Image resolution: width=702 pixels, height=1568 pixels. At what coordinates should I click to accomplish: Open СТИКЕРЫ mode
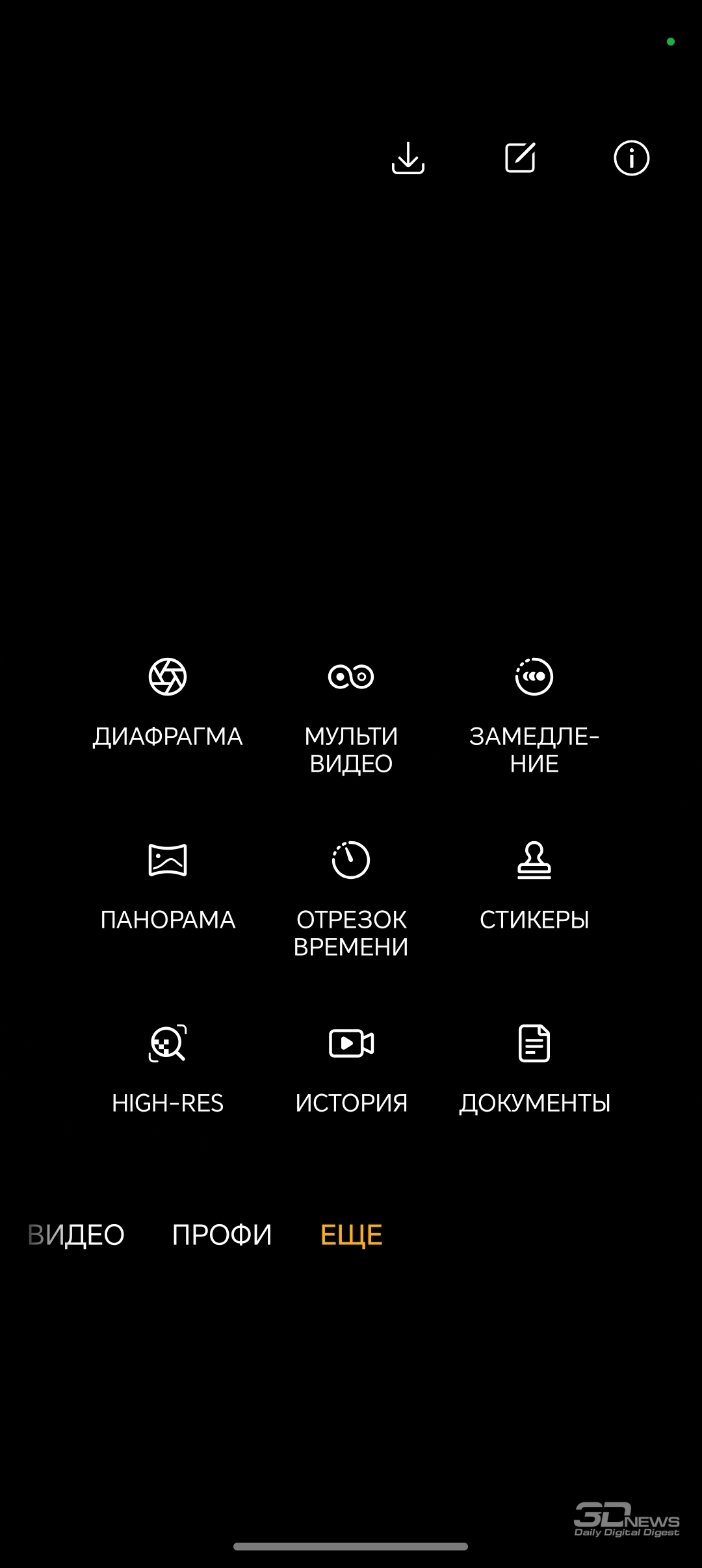click(x=534, y=887)
